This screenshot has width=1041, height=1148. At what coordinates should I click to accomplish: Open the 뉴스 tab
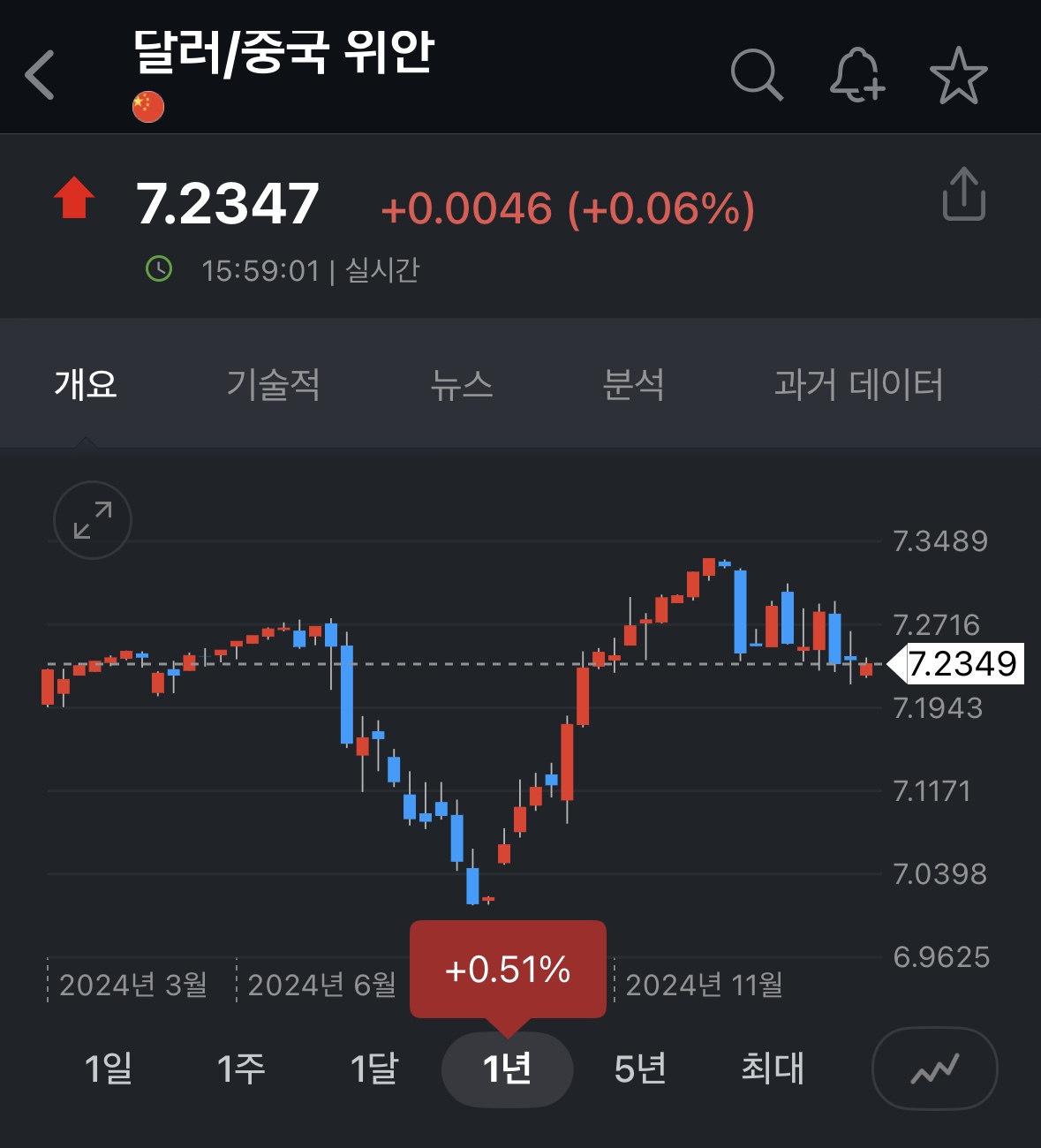point(461,385)
